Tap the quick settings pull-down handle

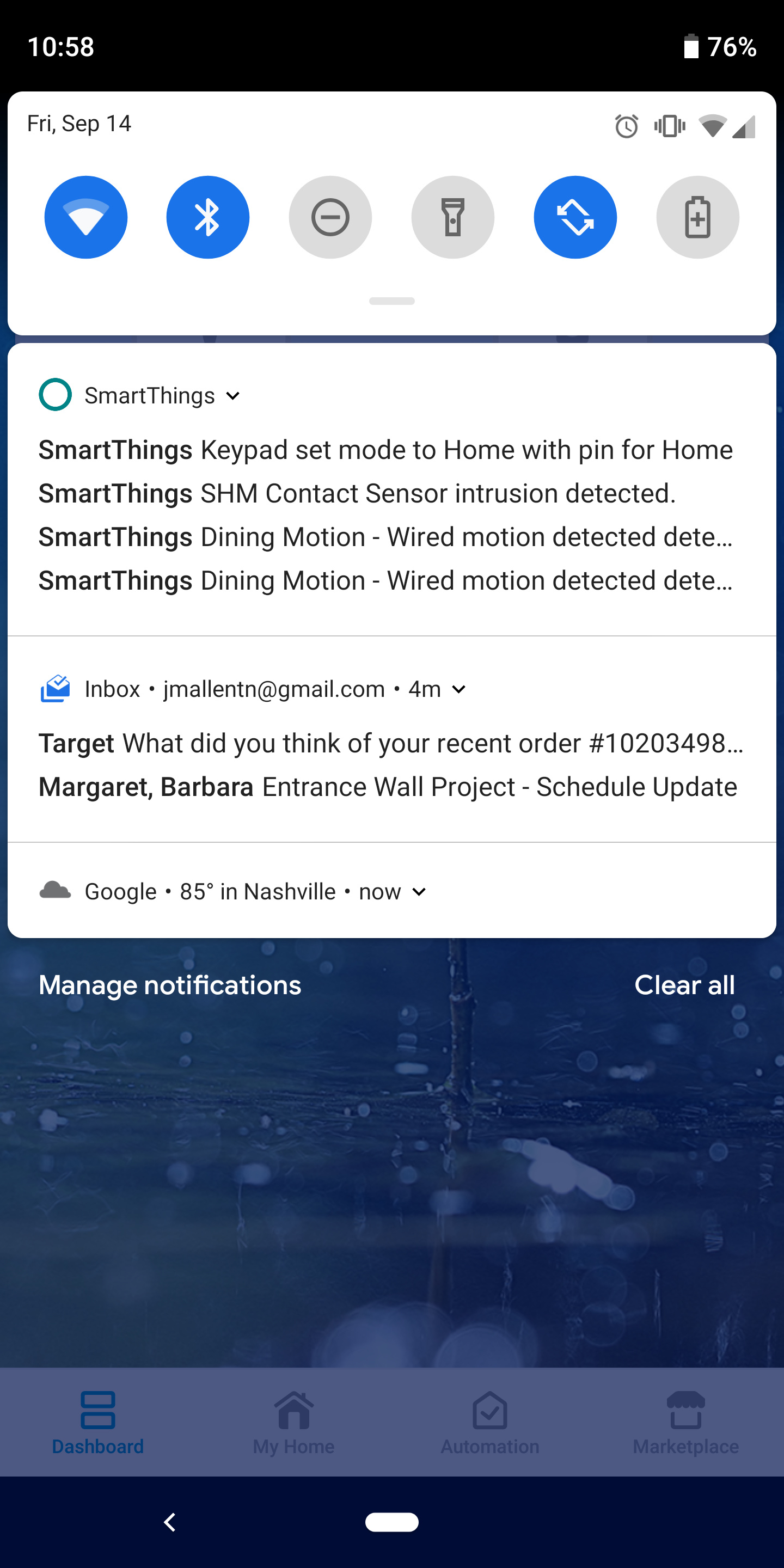[392, 301]
